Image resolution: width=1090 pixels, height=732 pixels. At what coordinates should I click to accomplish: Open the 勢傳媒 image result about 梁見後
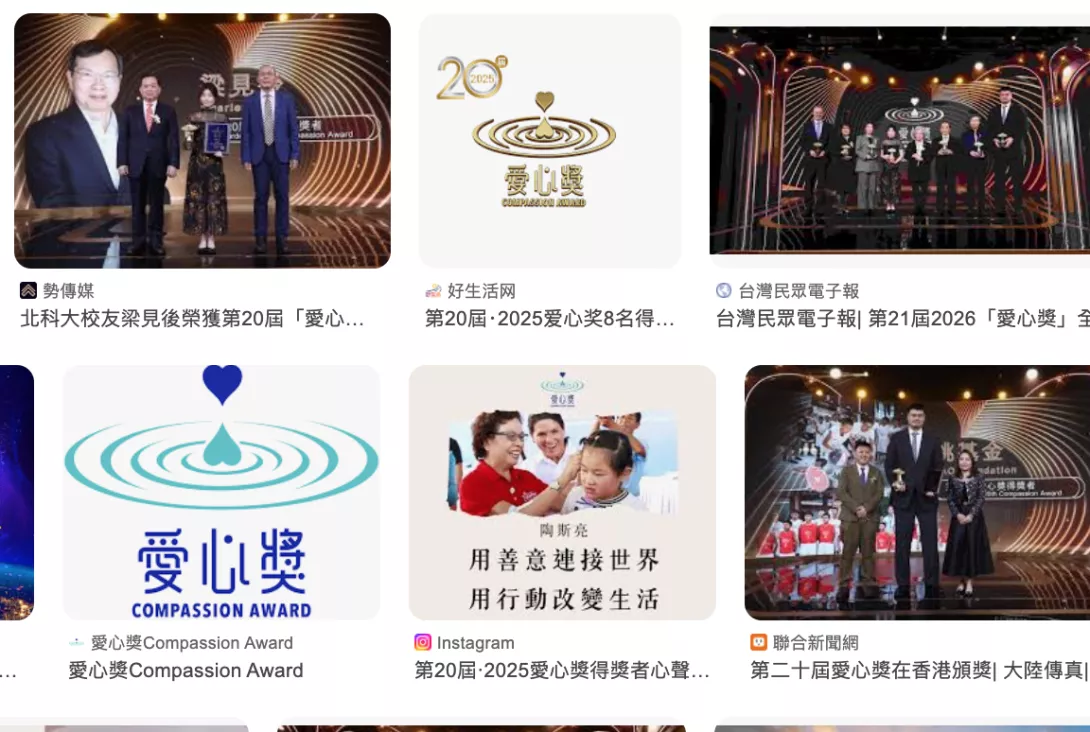tap(202, 141)
